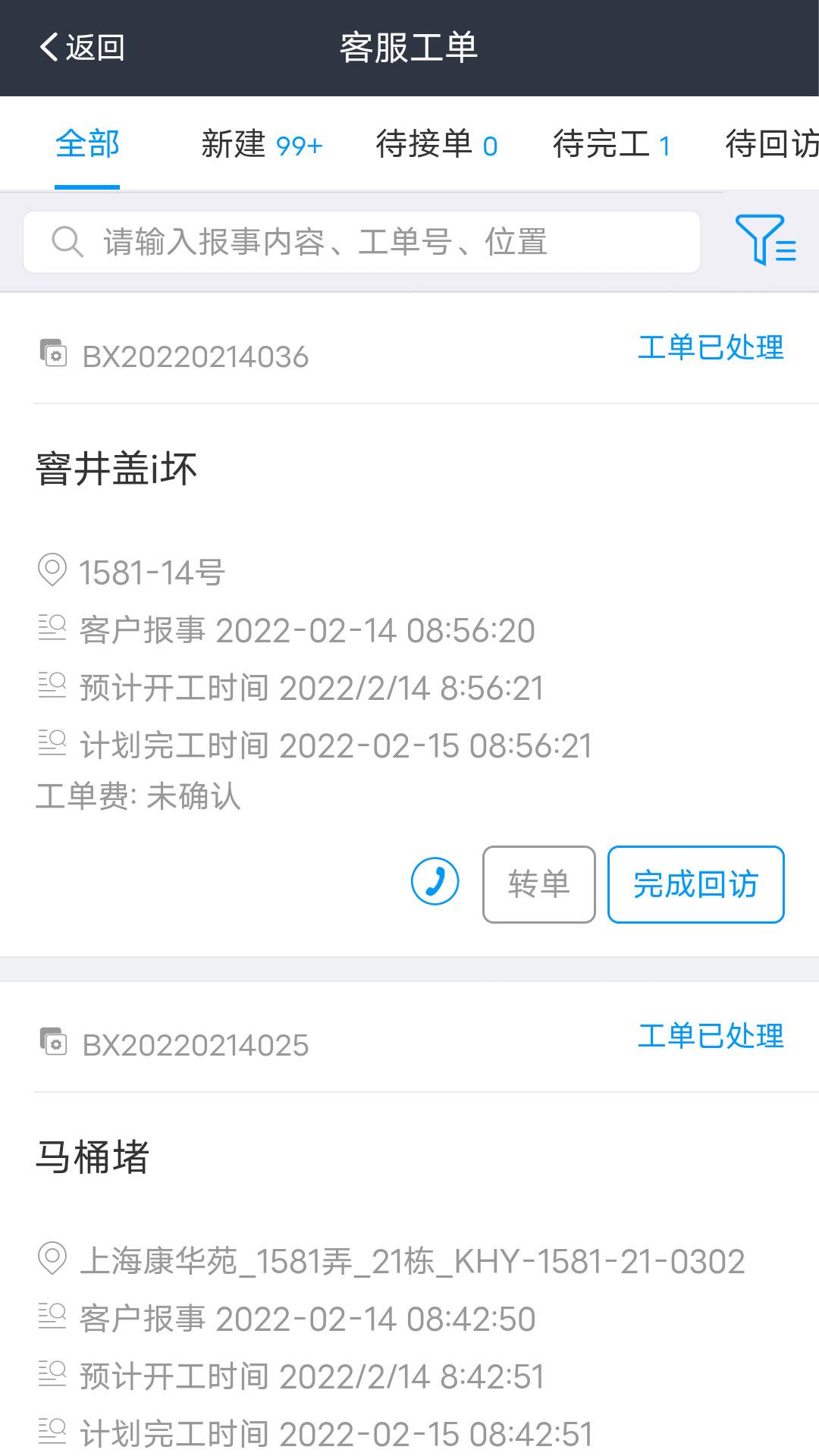Switch to the 新建 tab
Viewport: 819px width, 1456px height.
pyautogui.click(x=262, y=143)
